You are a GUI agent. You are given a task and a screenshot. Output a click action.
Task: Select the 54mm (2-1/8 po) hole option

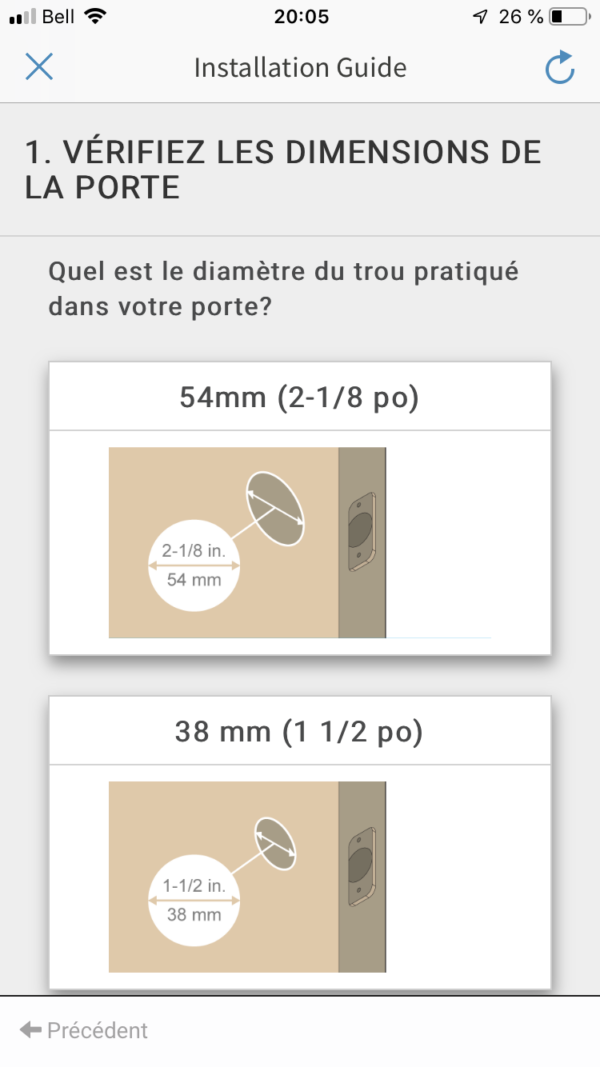299,508
